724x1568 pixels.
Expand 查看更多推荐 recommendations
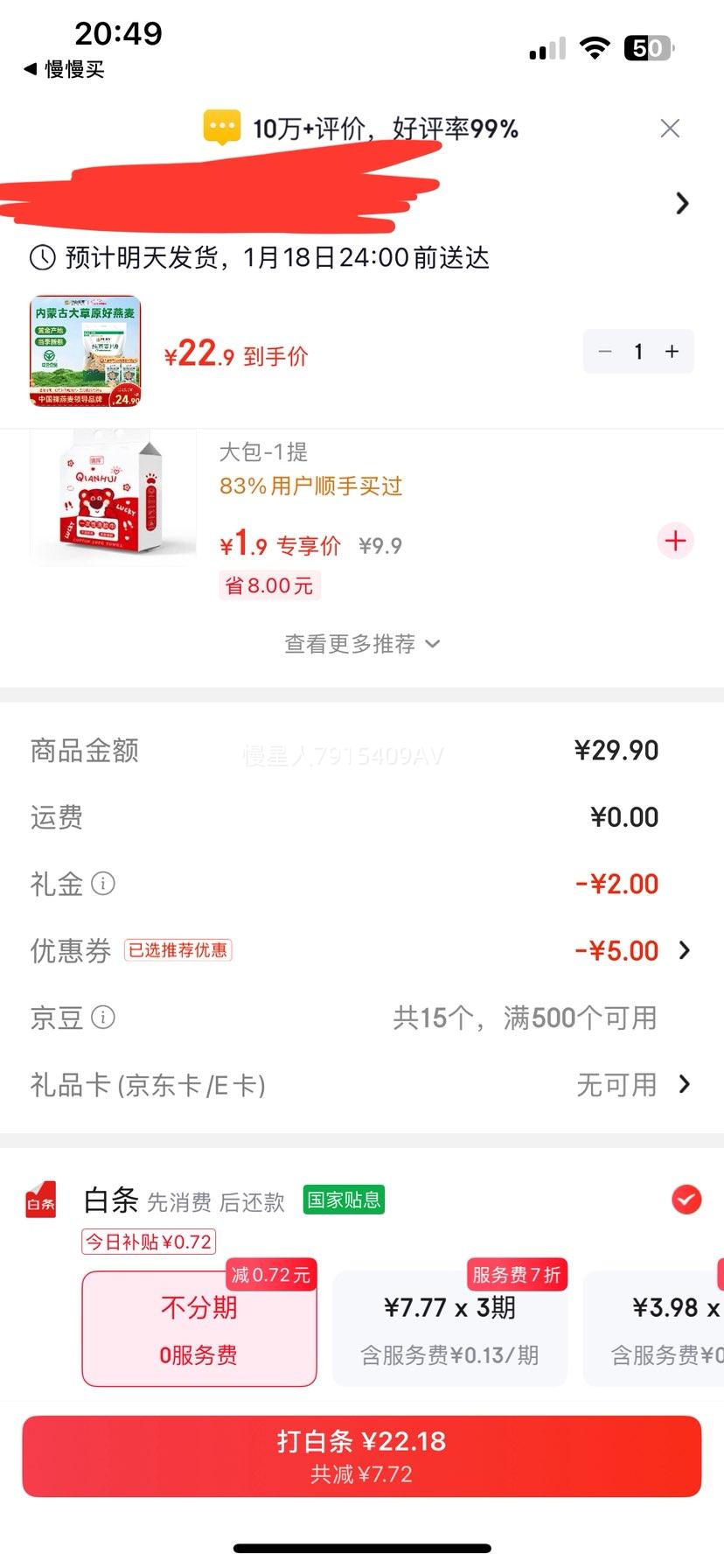(x=362, y=643)
